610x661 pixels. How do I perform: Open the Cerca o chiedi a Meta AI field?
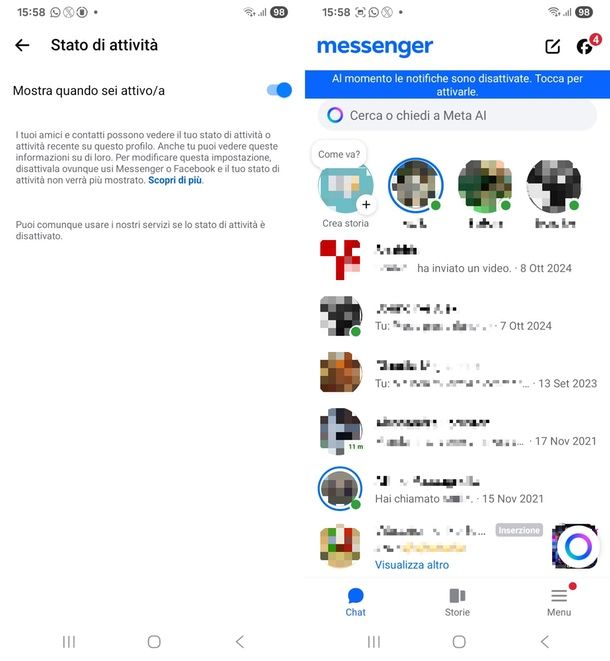point(457,116)
